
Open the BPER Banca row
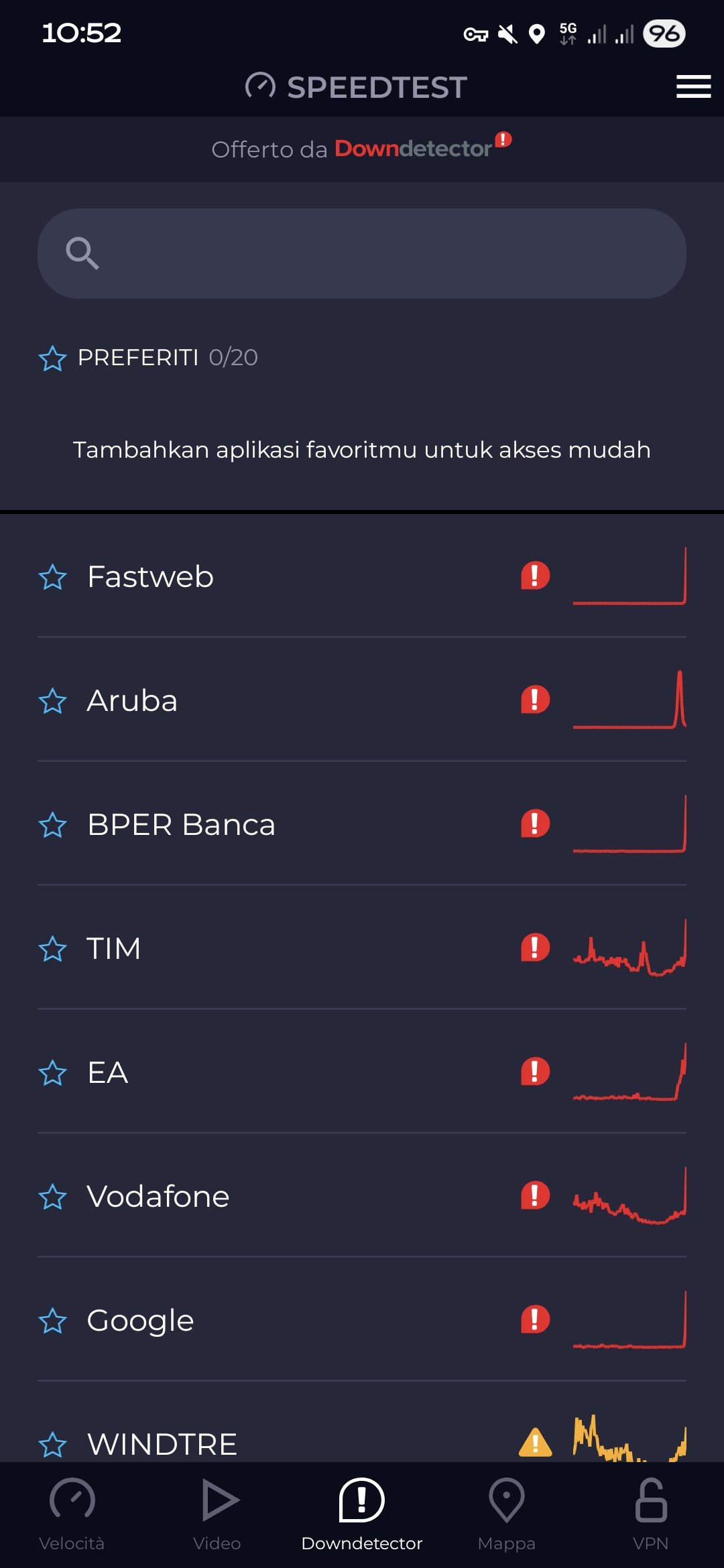302,824
